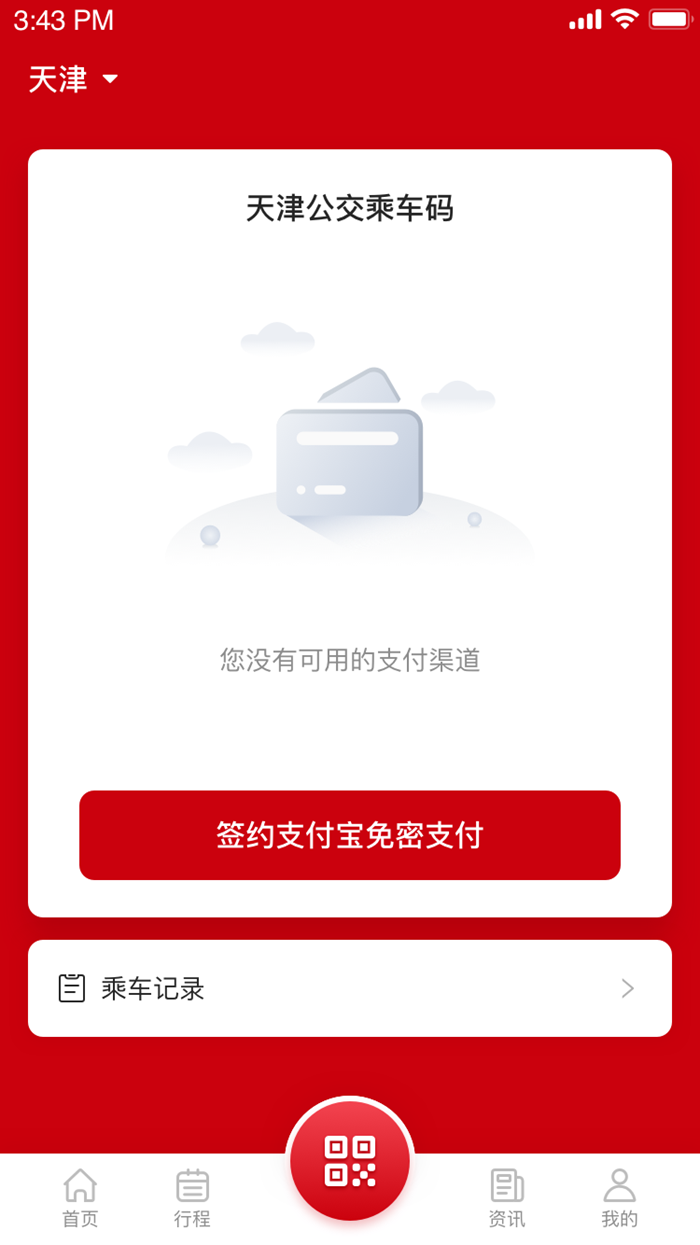Open the 我的 profile tab
700x1245 pixels.
click(619, 1197)
